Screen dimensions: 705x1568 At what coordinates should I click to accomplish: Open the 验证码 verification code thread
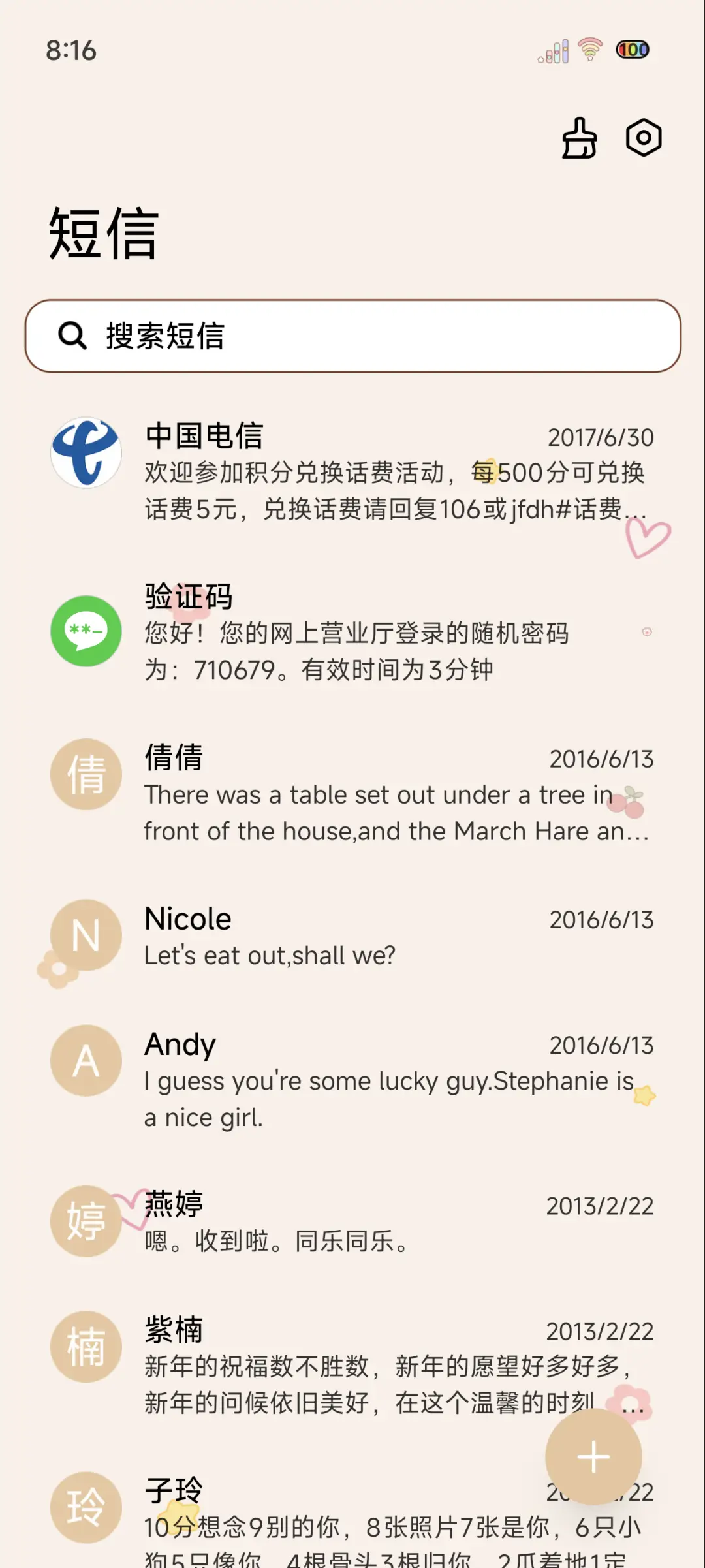[352, 632]
